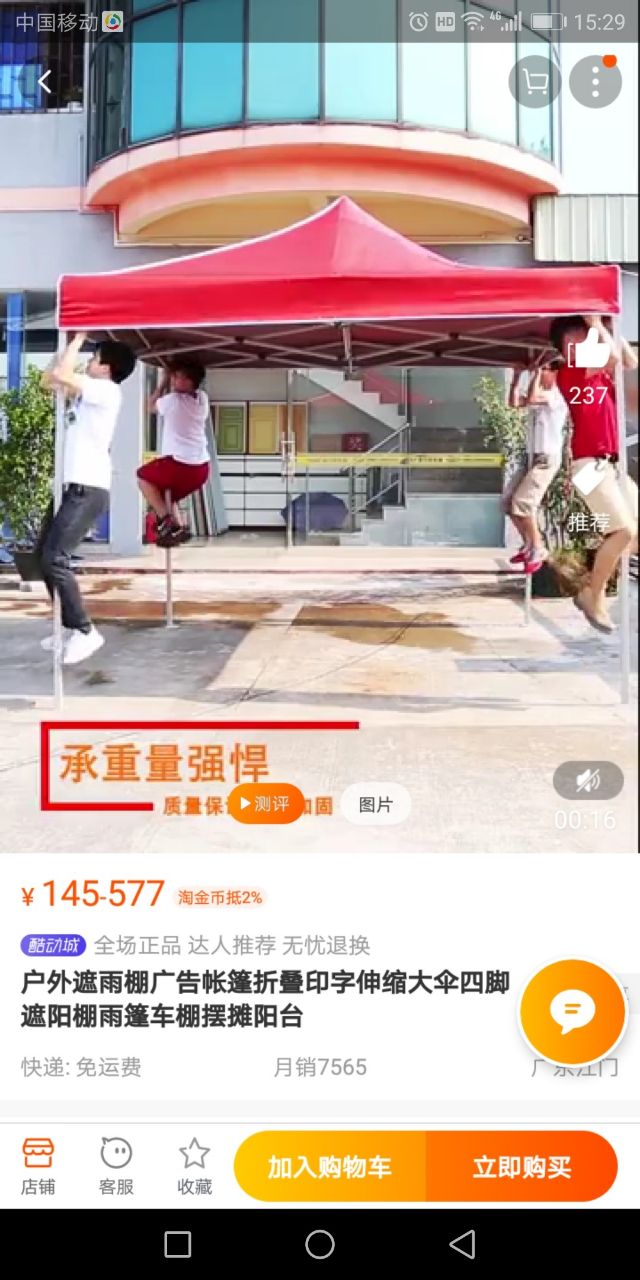Screen dimensions: 640x1280
Task: Open the shopping cart icon
Action: [x=535, y=82]
